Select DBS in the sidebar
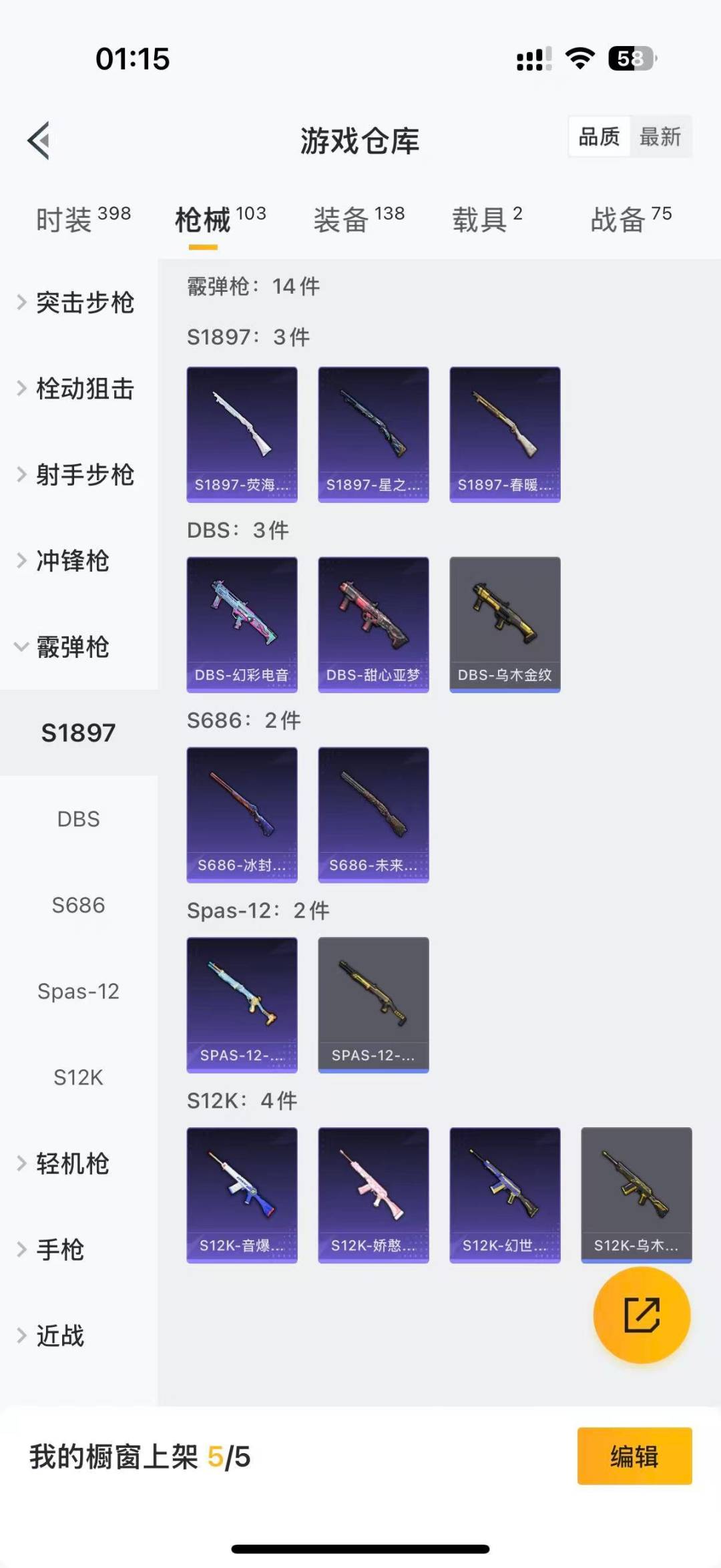The image size is (721, 1568). tap(78, 819)
